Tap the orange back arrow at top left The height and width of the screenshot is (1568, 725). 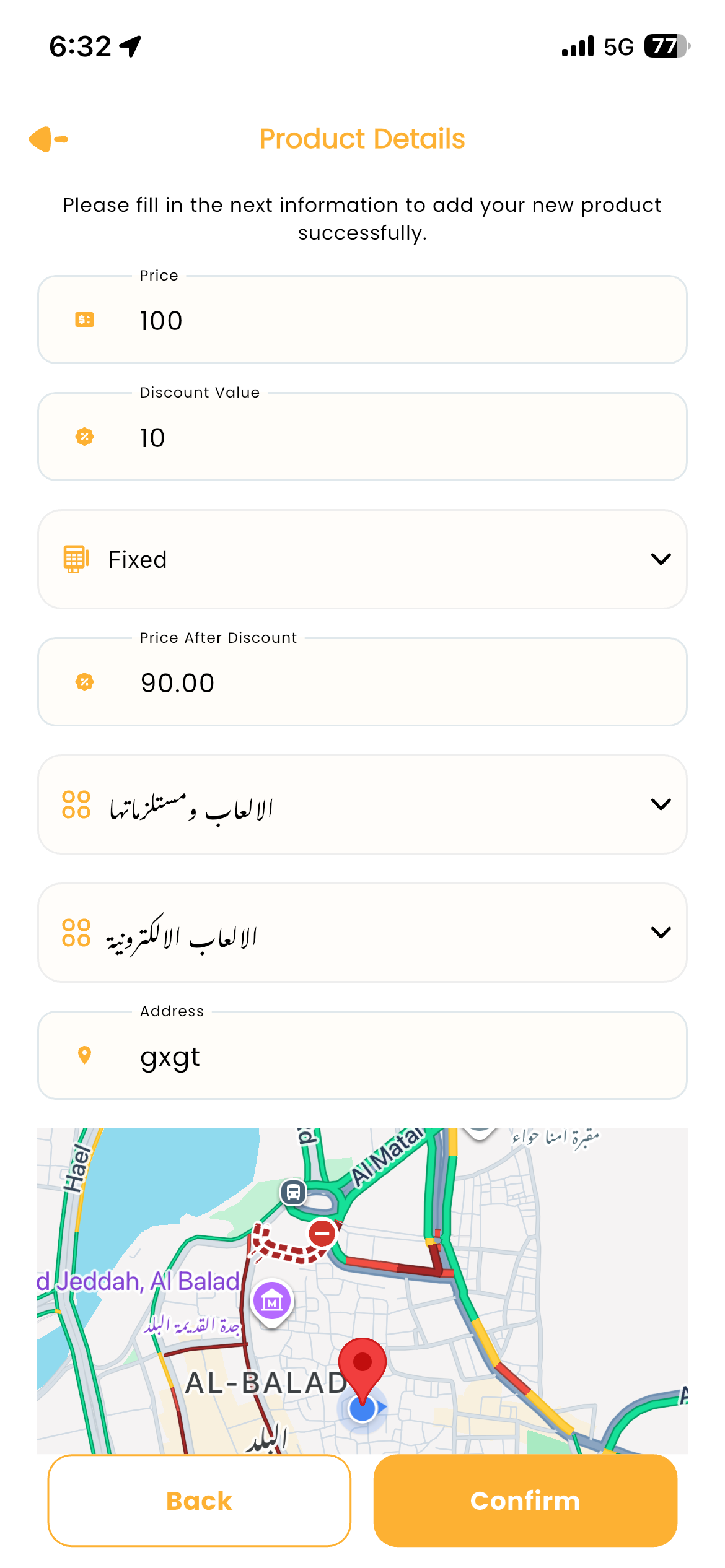tap(46, 138)
